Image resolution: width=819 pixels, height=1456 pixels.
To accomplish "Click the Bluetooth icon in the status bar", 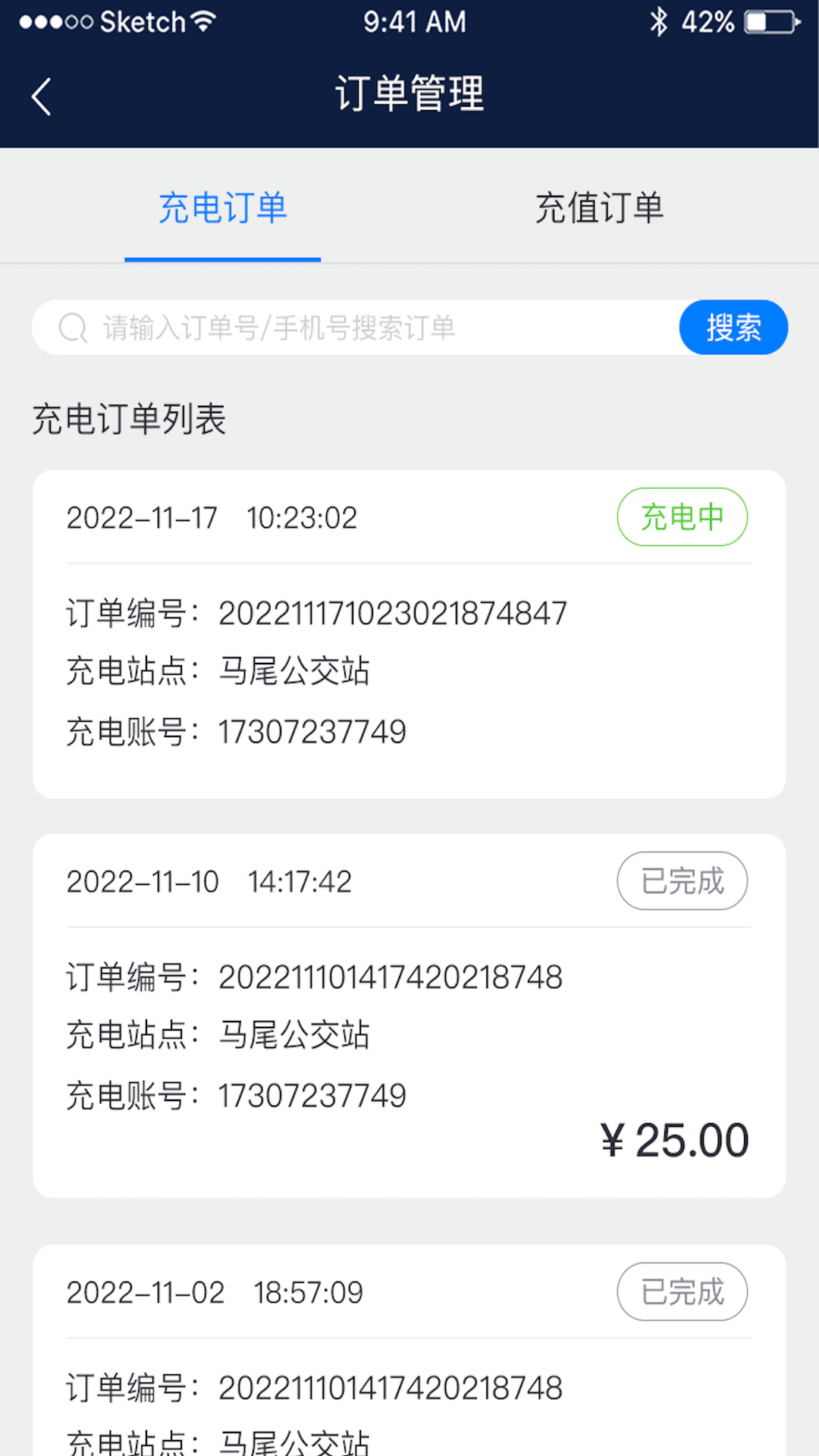I will click(x=659, y=22).
